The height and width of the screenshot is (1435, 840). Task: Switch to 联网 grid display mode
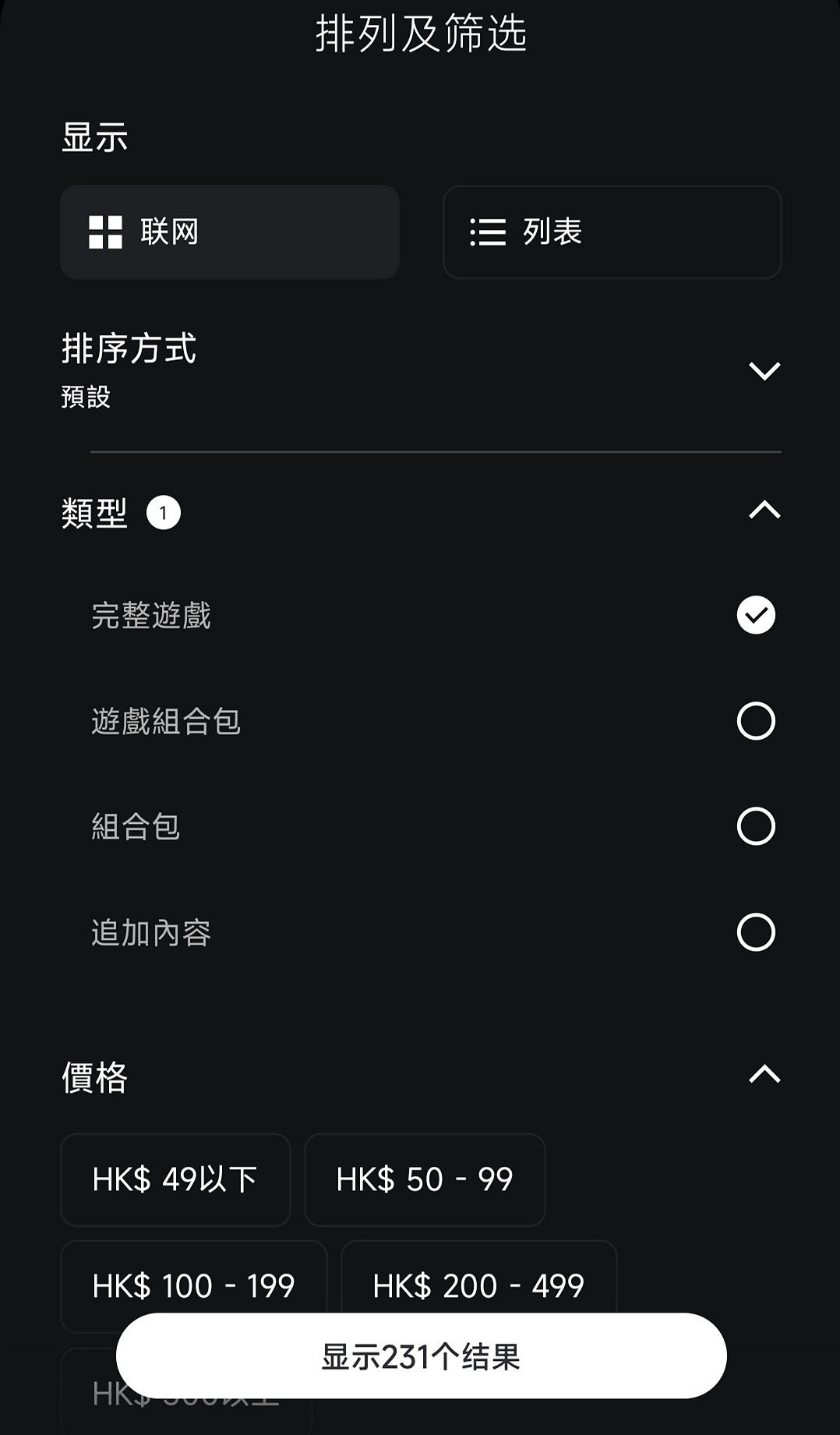229,232
